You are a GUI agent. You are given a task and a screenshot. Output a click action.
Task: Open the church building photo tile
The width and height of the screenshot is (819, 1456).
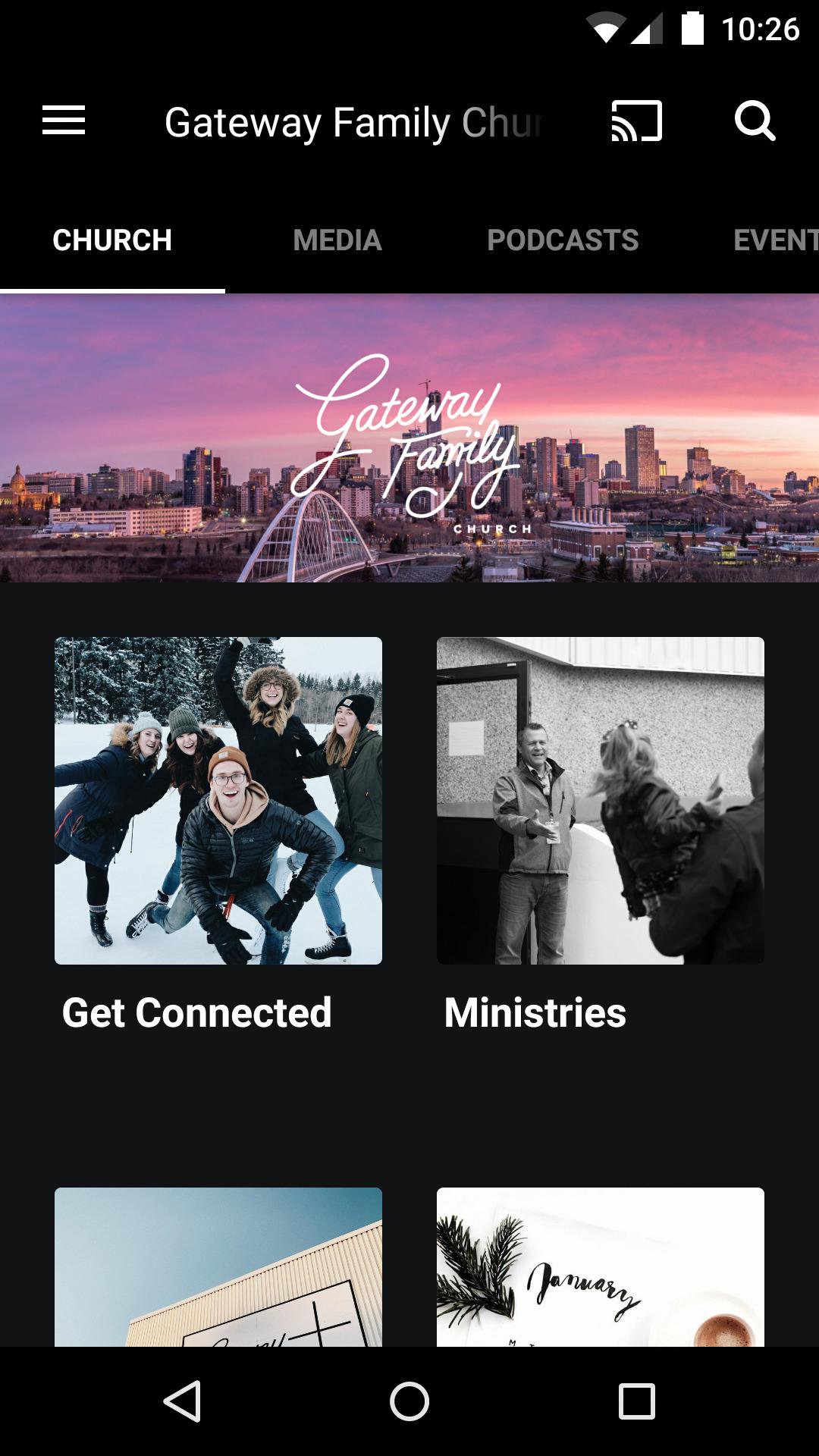(218, 1266)
